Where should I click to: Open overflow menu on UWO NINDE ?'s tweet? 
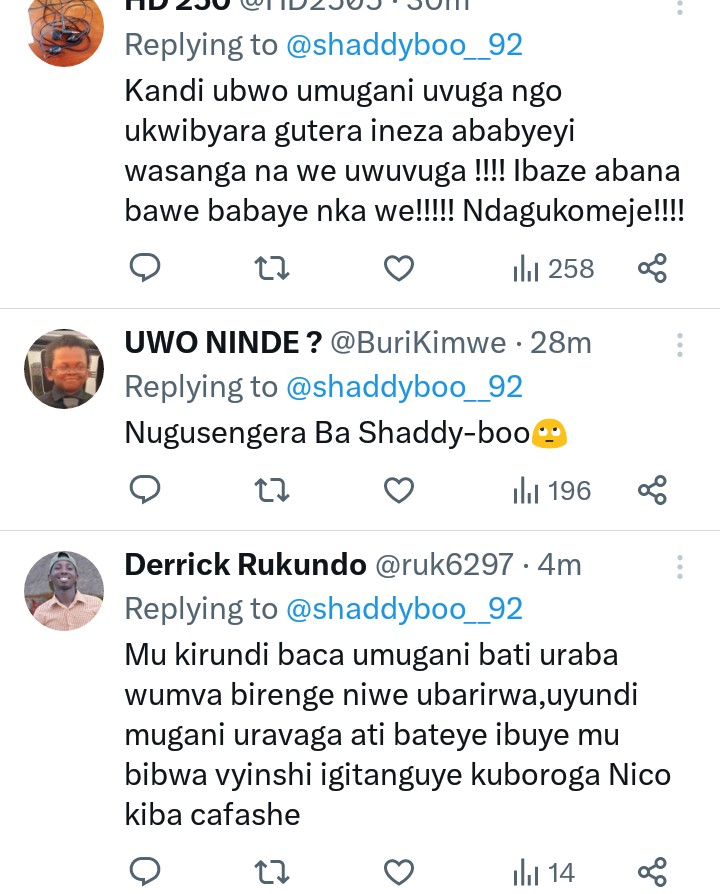[680, 345]
